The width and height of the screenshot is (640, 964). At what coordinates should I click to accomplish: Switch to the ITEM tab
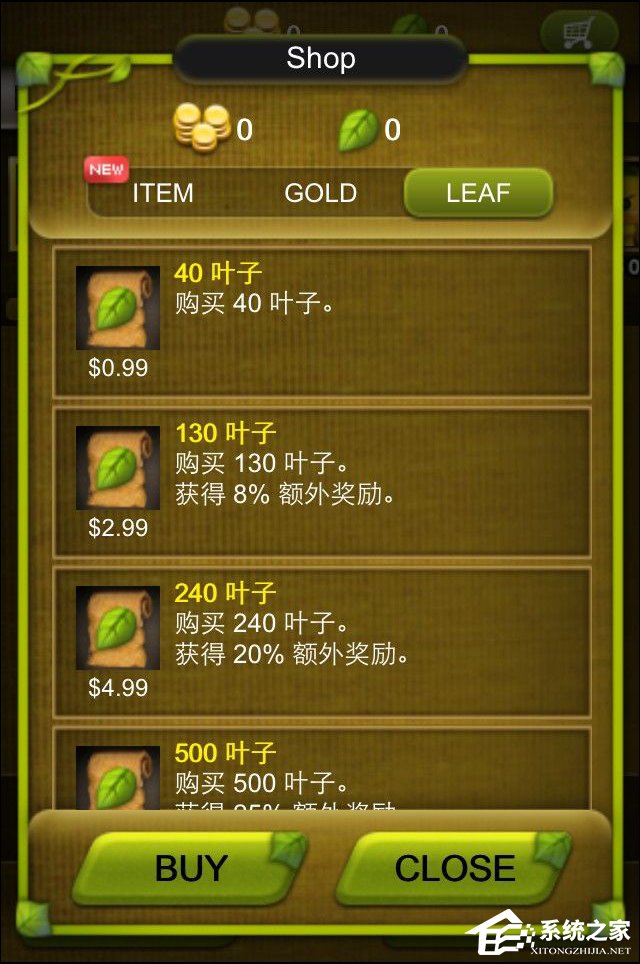click(163, 193)
